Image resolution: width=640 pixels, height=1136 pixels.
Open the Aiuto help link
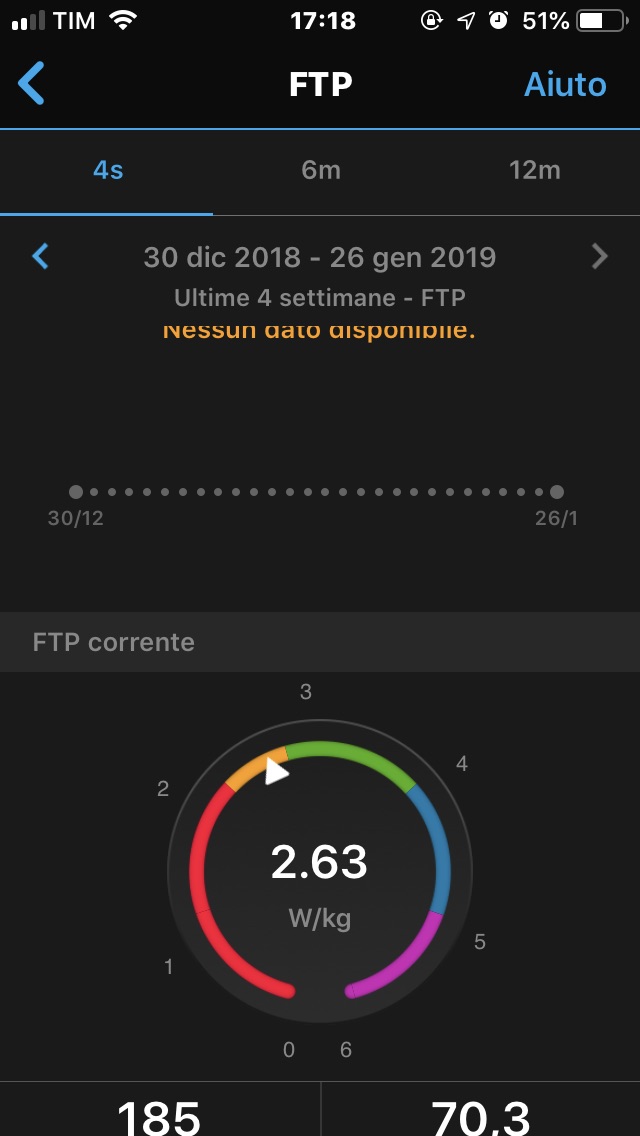tap(565, 84)
